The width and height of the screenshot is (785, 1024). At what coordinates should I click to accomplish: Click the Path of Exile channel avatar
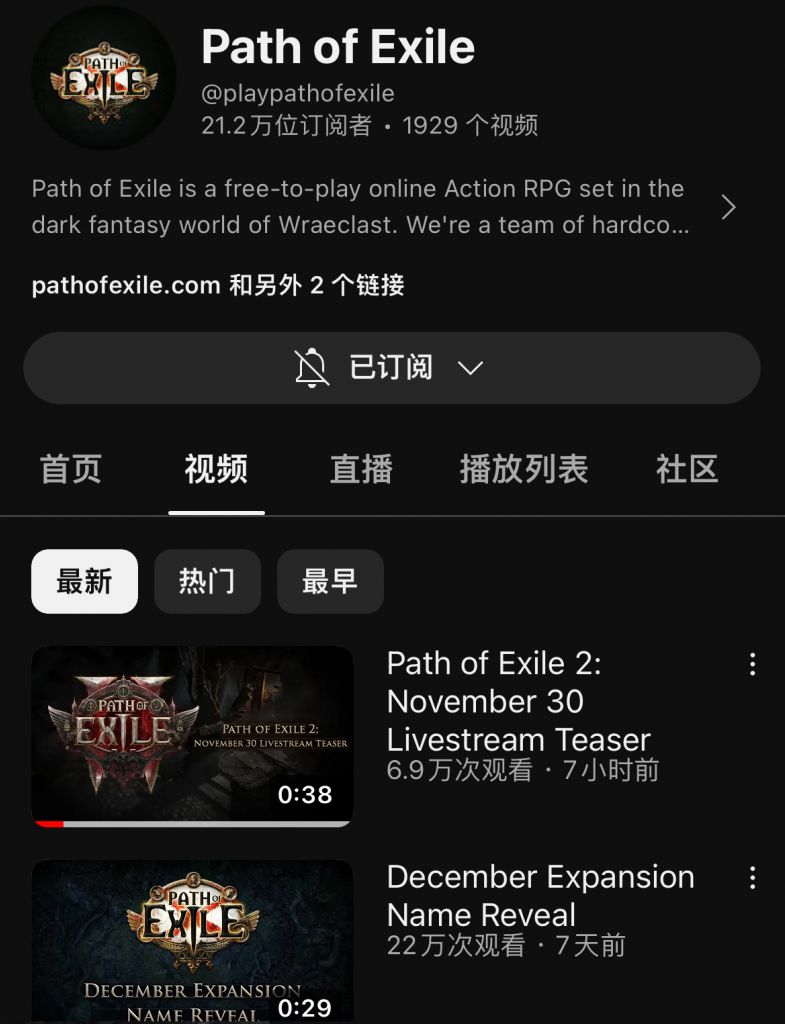pyautogui.click(x=103, y=77)
